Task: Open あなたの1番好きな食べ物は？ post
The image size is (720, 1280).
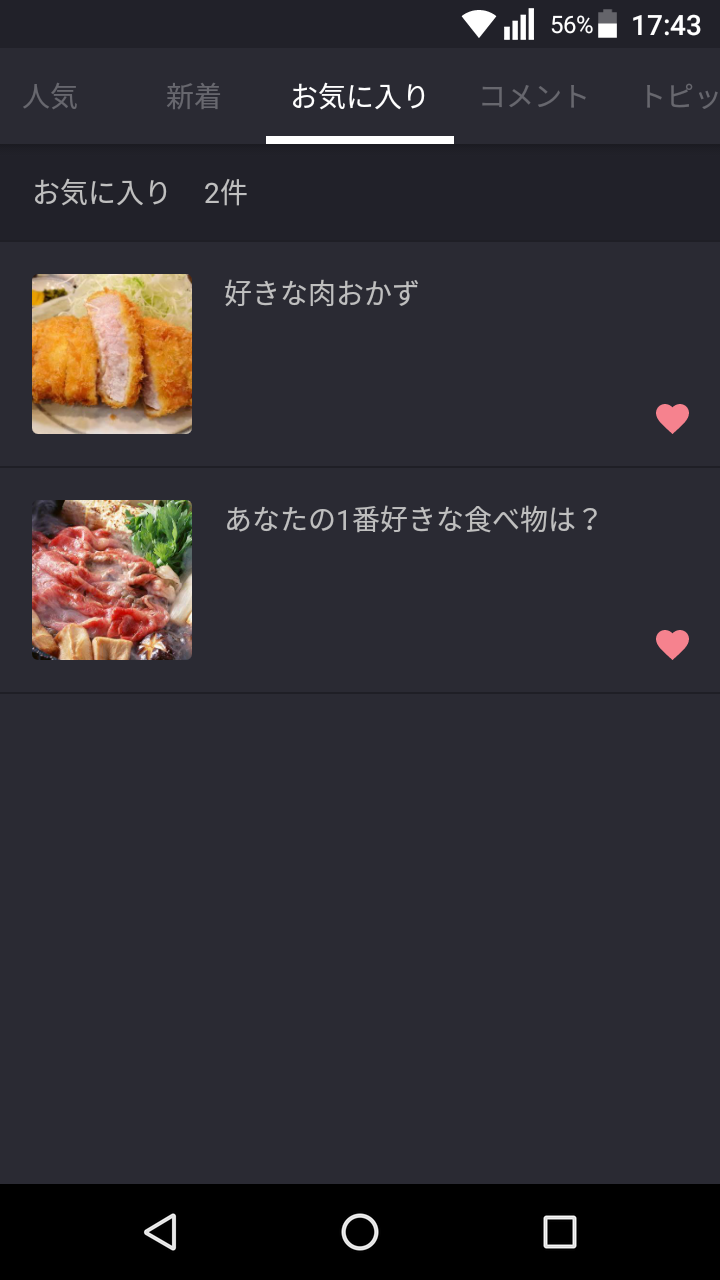Action: click(x=413, y=518)
